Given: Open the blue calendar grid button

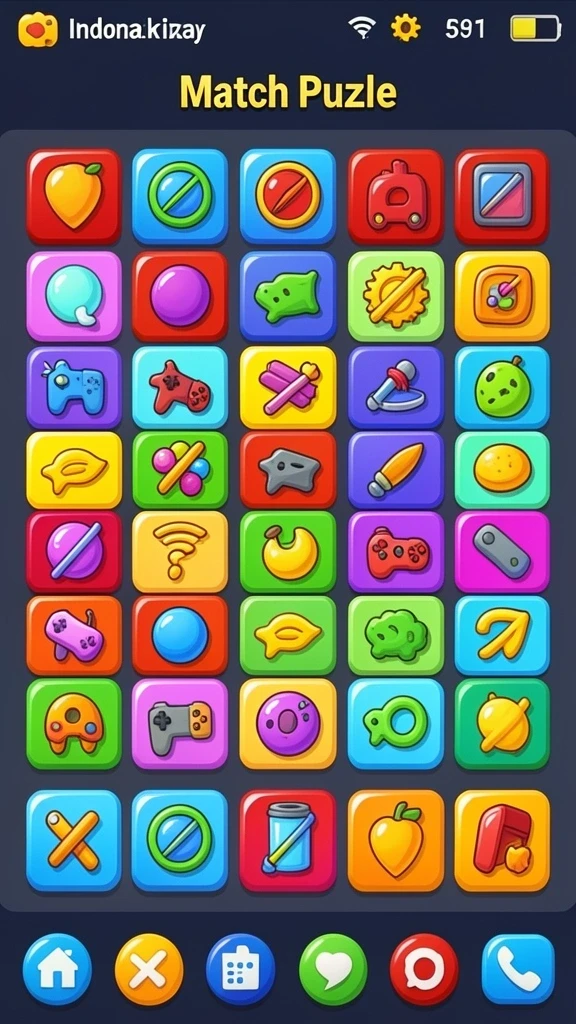Looking at the screenshot, I should (x=240, y=969).
